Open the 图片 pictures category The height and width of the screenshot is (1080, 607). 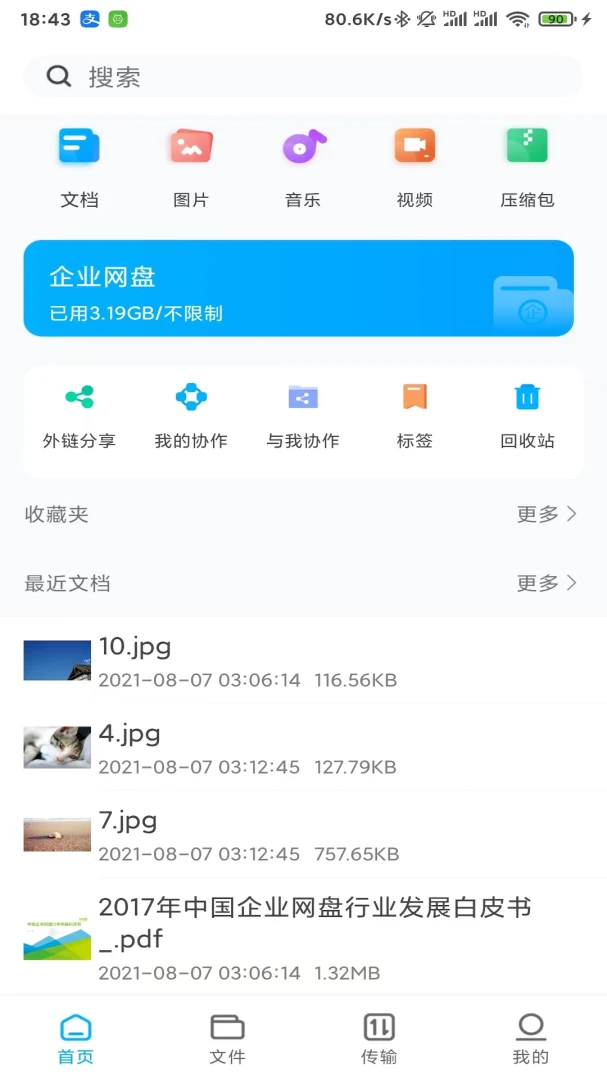click(x=191, y=167)
